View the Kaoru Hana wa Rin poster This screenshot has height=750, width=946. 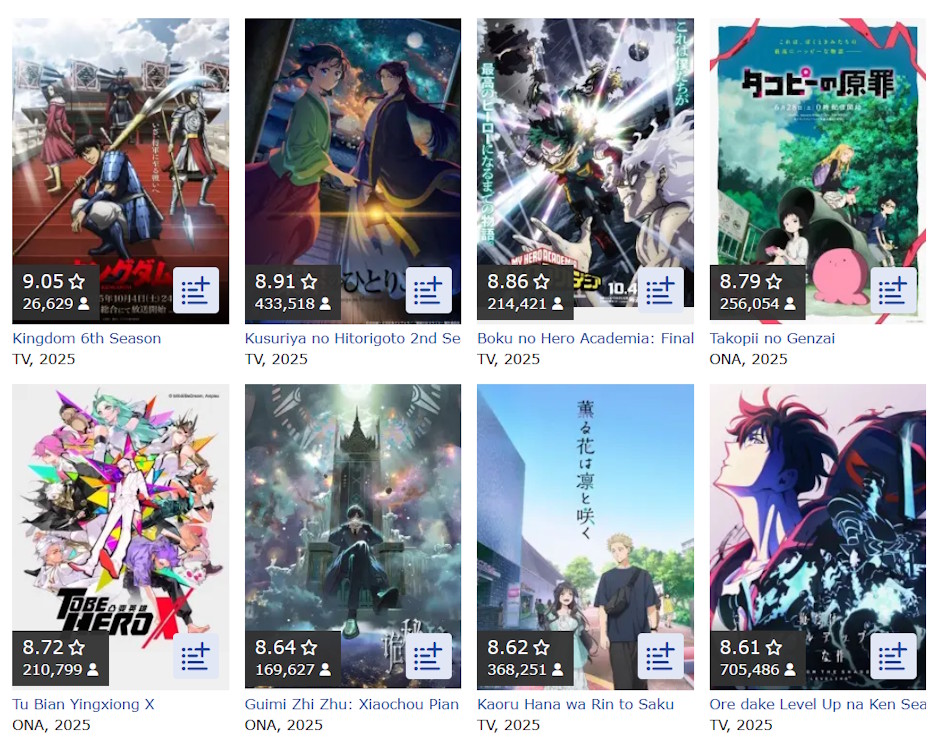coord(585,510)
